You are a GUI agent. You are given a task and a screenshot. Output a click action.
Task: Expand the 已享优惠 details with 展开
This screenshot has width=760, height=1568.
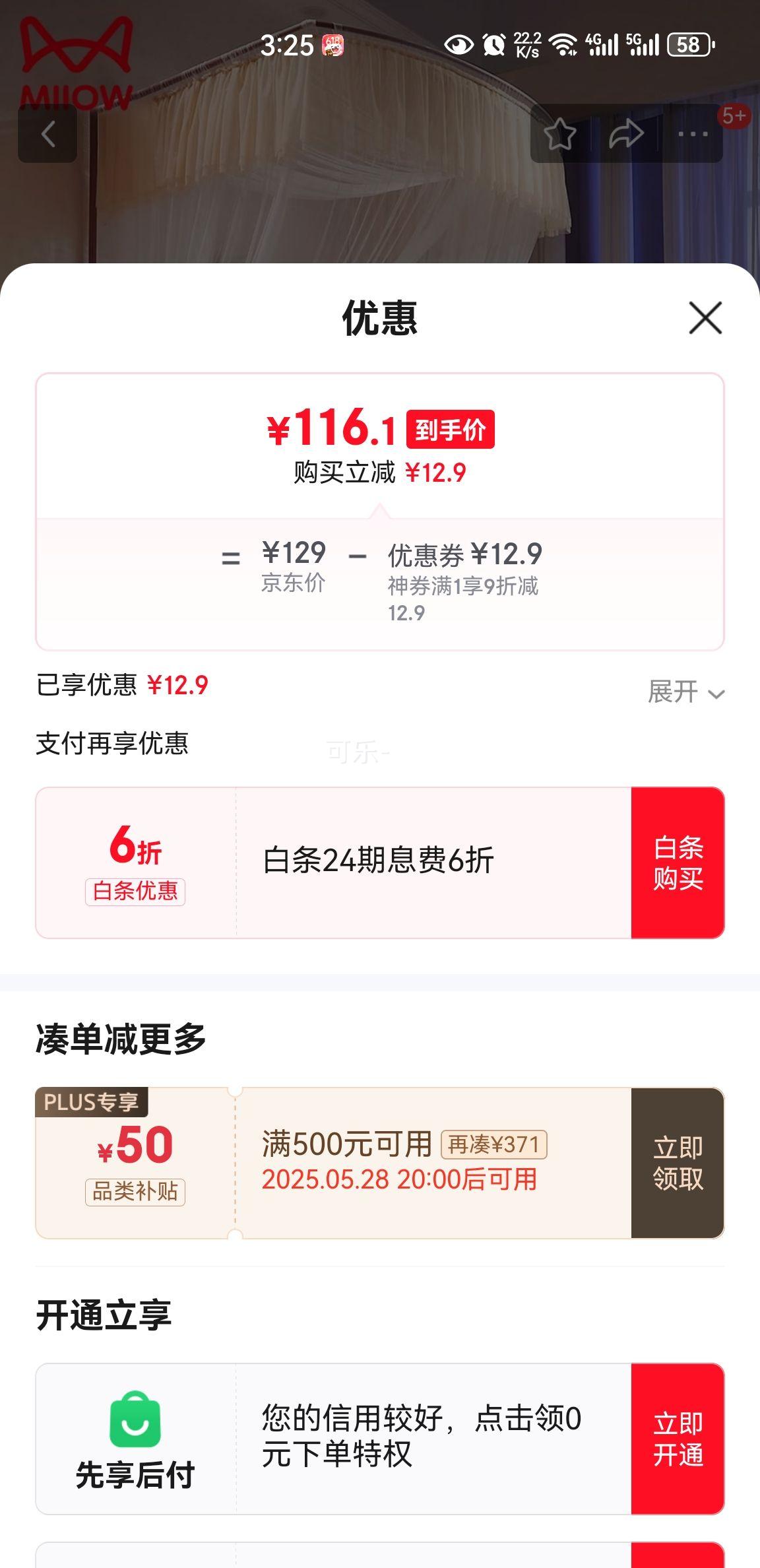pos(686,692)
